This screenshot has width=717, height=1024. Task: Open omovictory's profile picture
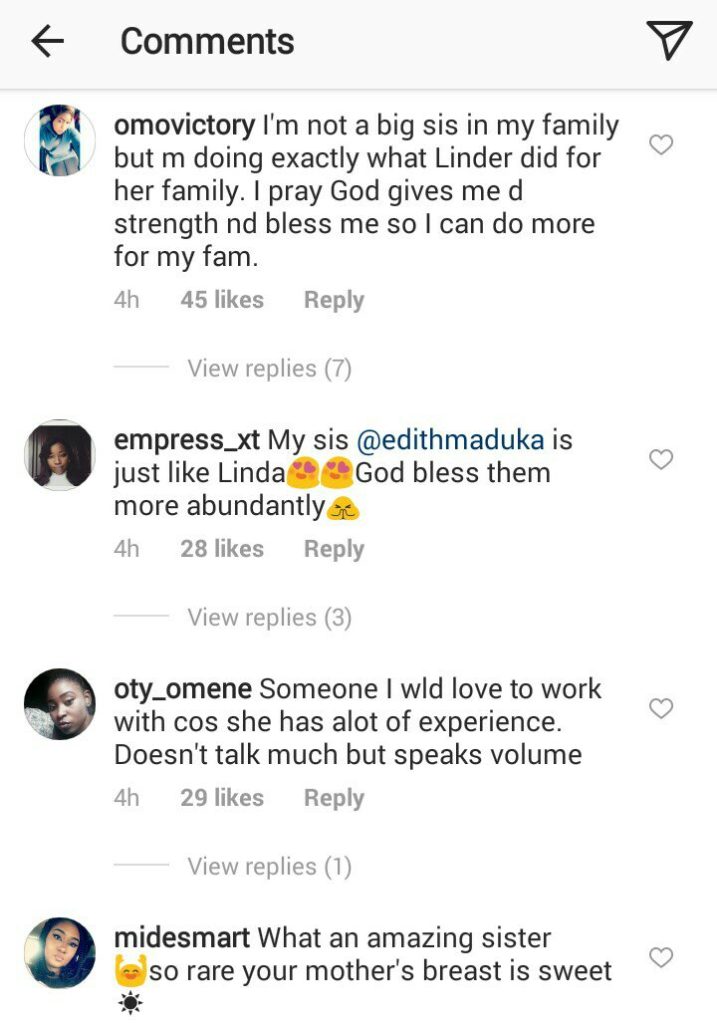point(60,141)
